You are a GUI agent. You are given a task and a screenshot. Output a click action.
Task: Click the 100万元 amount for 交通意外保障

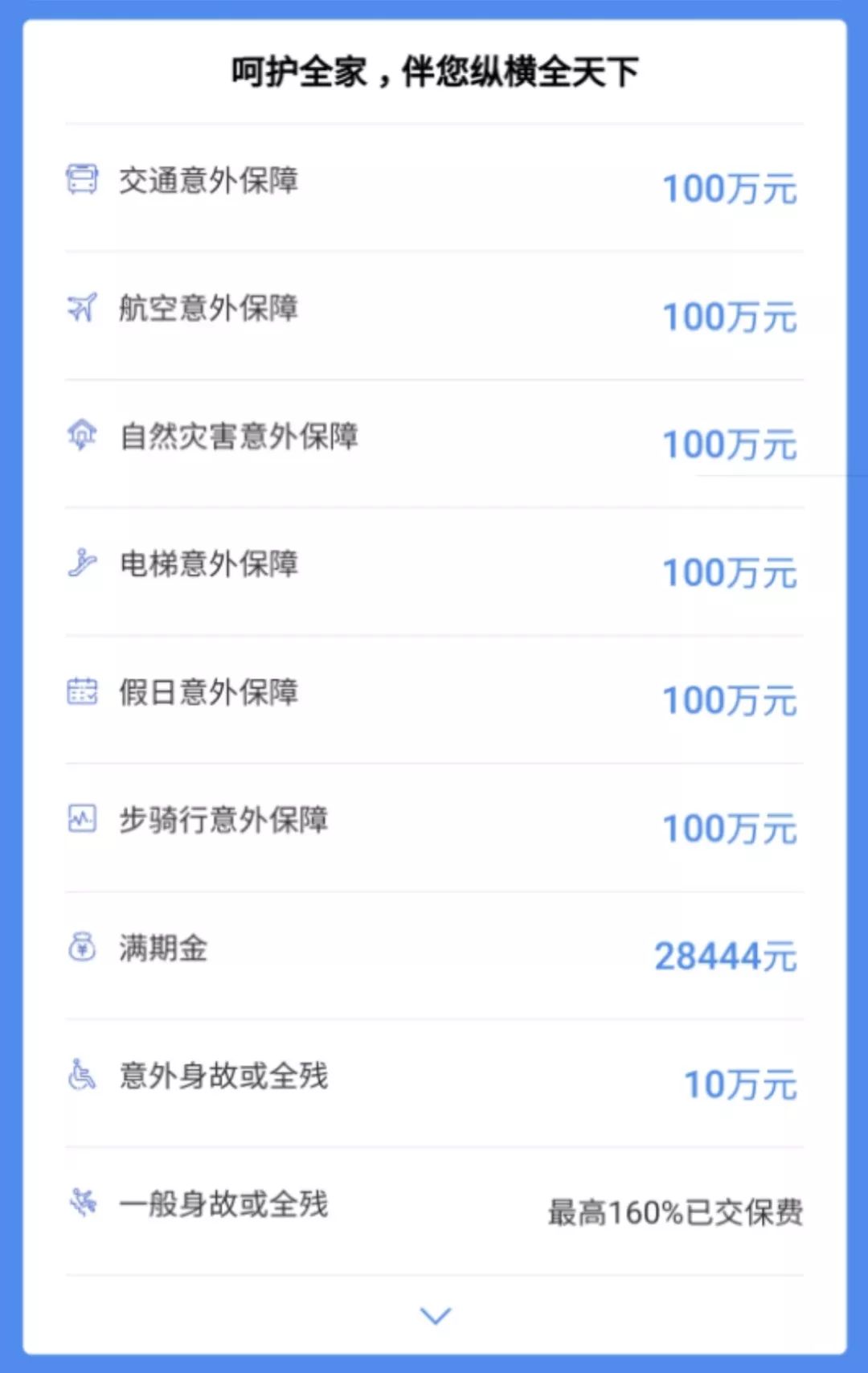(730, 188)
